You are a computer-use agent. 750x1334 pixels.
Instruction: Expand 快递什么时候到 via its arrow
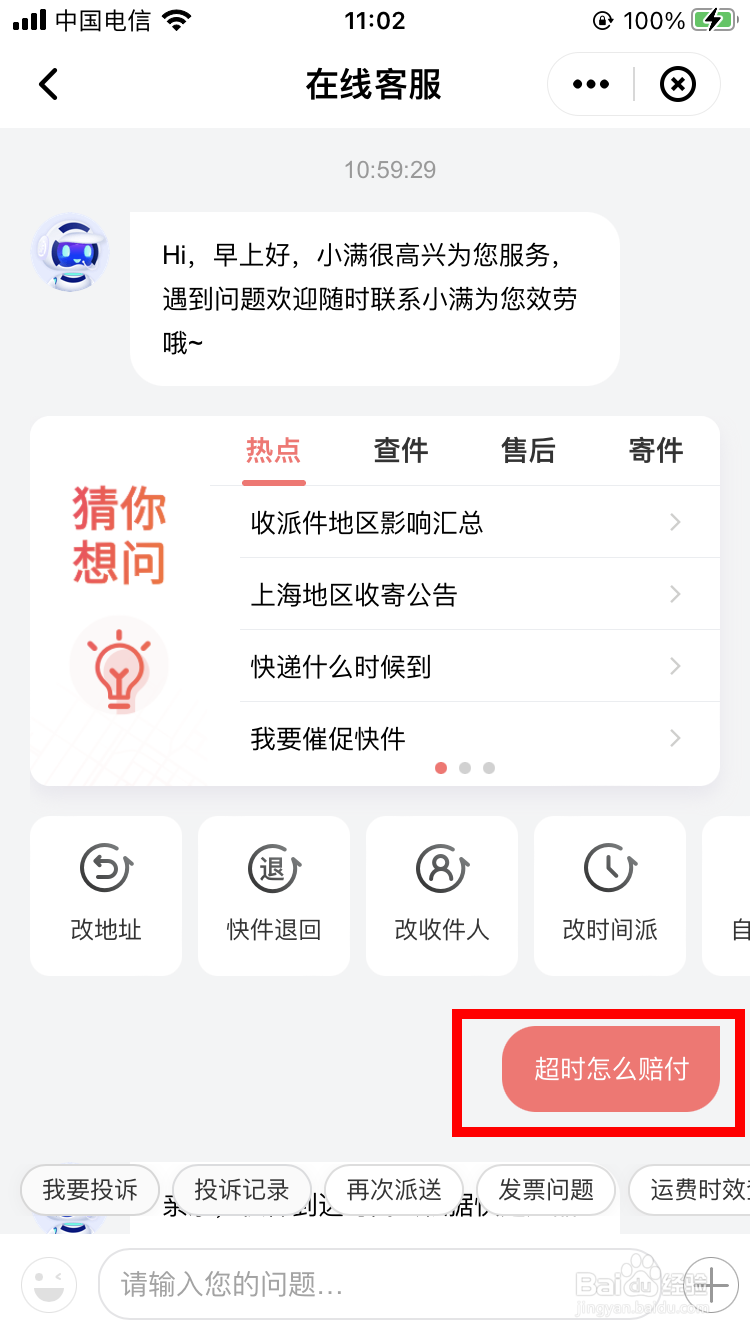(674, 666)
